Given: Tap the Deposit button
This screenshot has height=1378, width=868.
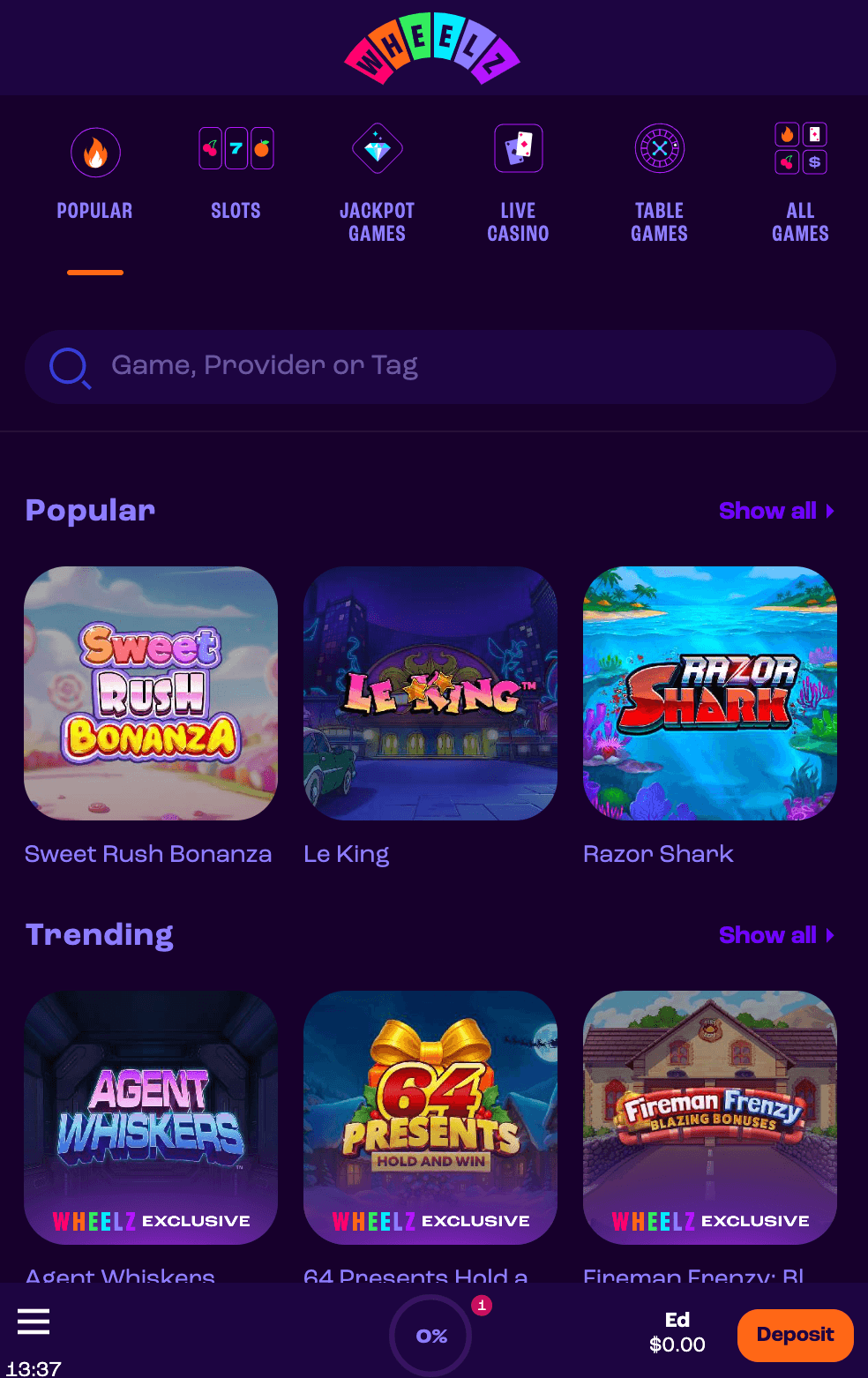Looking at the screenshot, I should pyautogui.click(x=794, y=1335).
